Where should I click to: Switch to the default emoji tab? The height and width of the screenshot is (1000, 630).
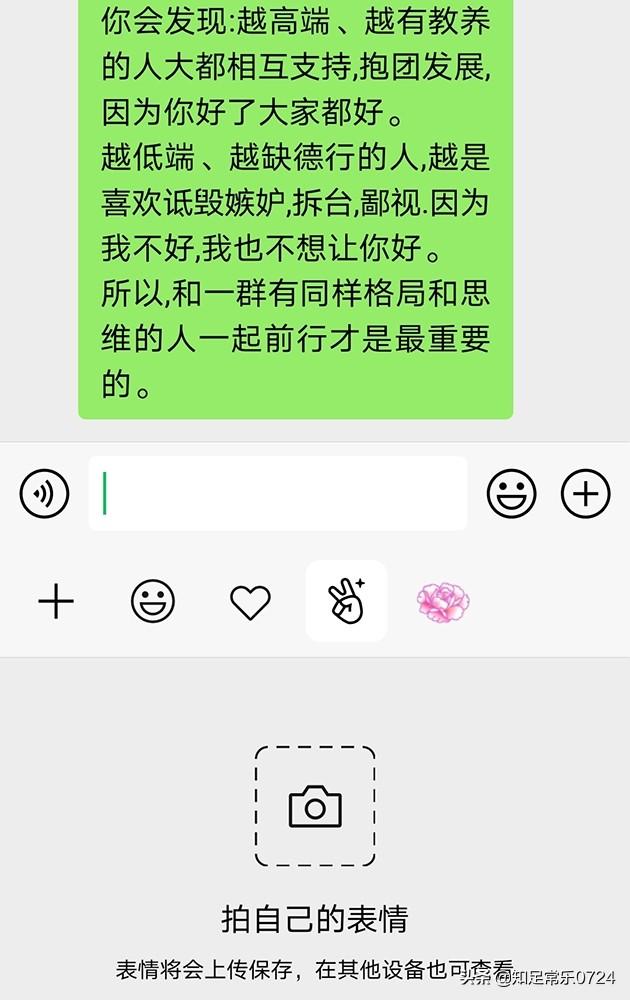[153, 602]
